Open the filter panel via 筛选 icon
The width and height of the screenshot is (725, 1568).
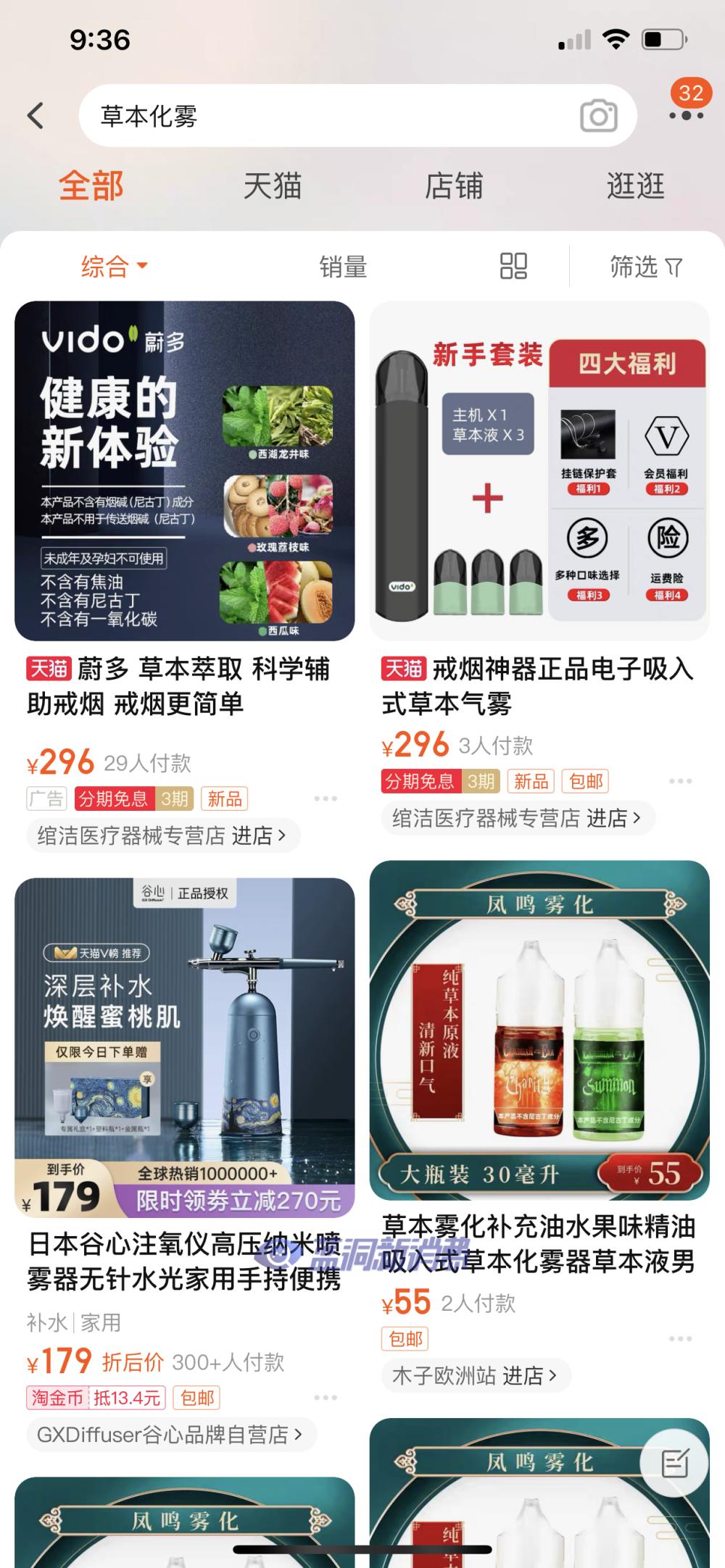coord(645,267)
